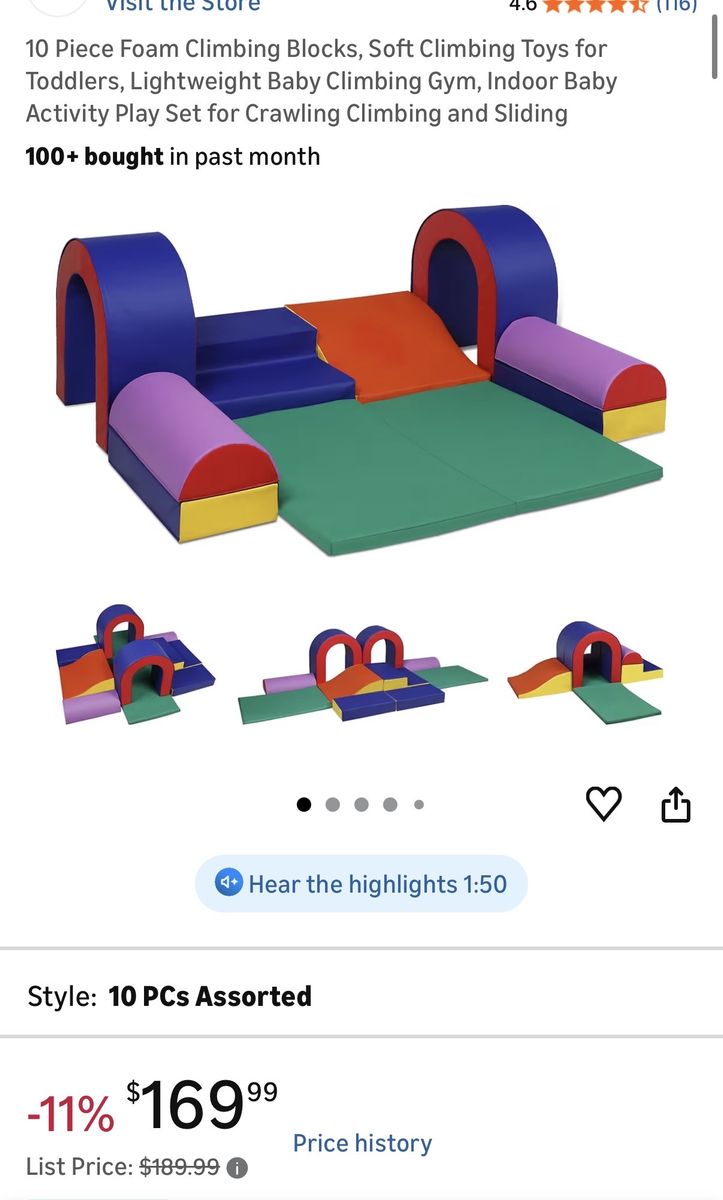Play Hear the highlights audio
This screenshot has width=723, height=1200.
[361, 884]
